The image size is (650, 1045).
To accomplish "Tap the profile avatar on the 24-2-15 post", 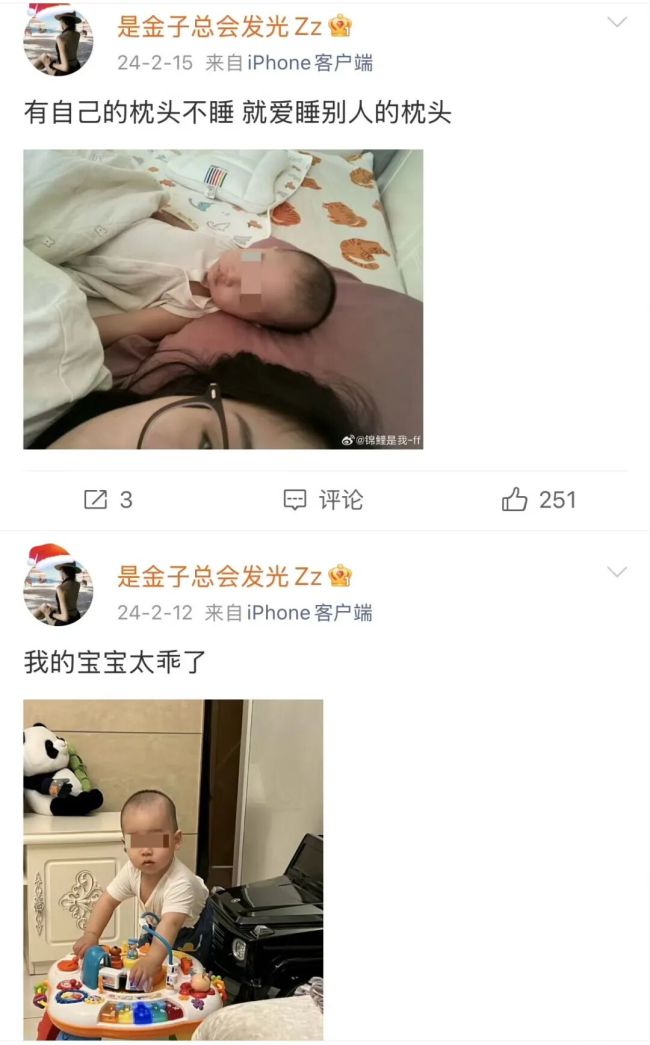I will tap(58, 41).
